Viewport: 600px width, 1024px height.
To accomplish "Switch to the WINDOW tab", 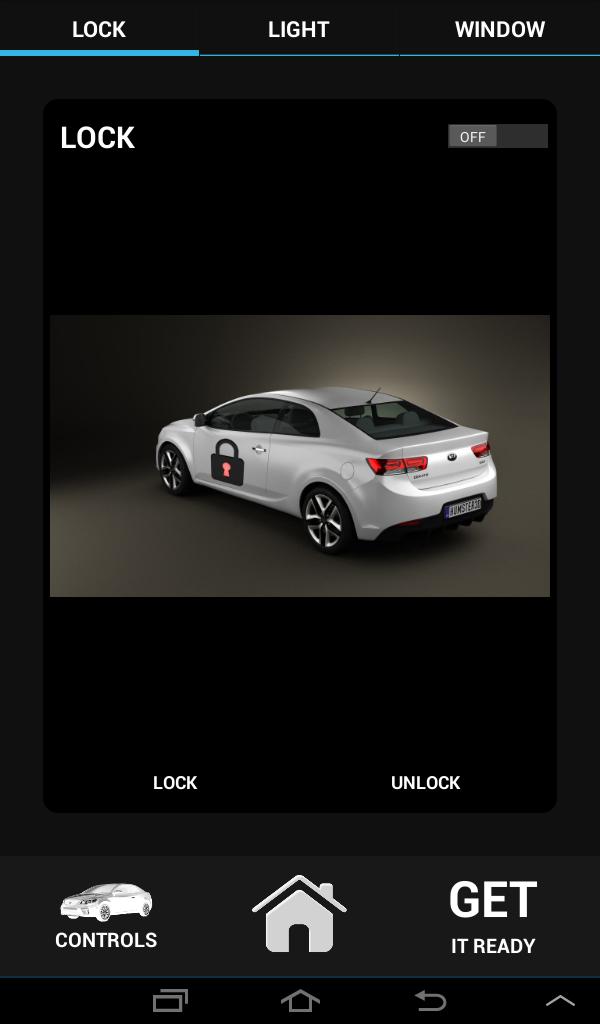I will (x=499, y=29).
